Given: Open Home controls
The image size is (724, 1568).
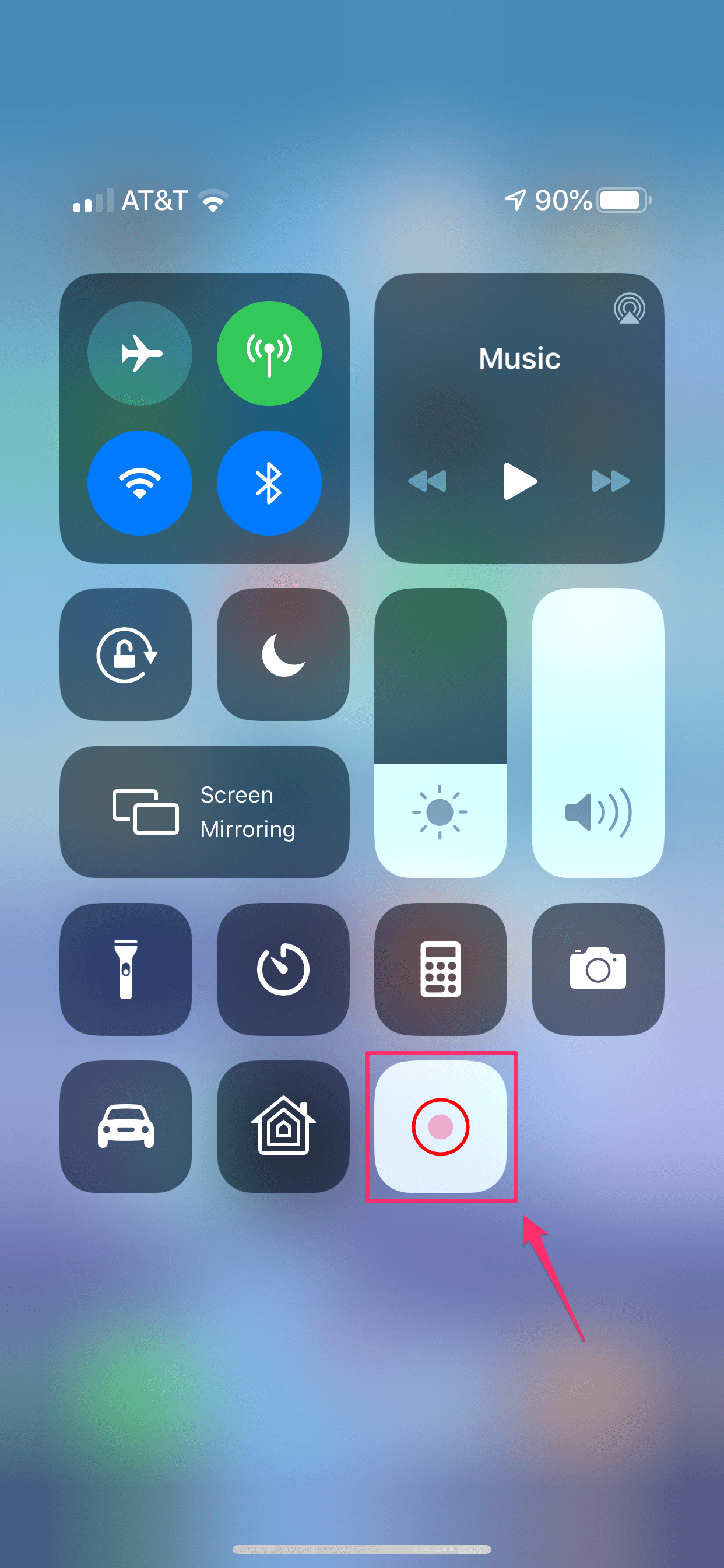Looking at the screenshot, I should click(283, 1126).
